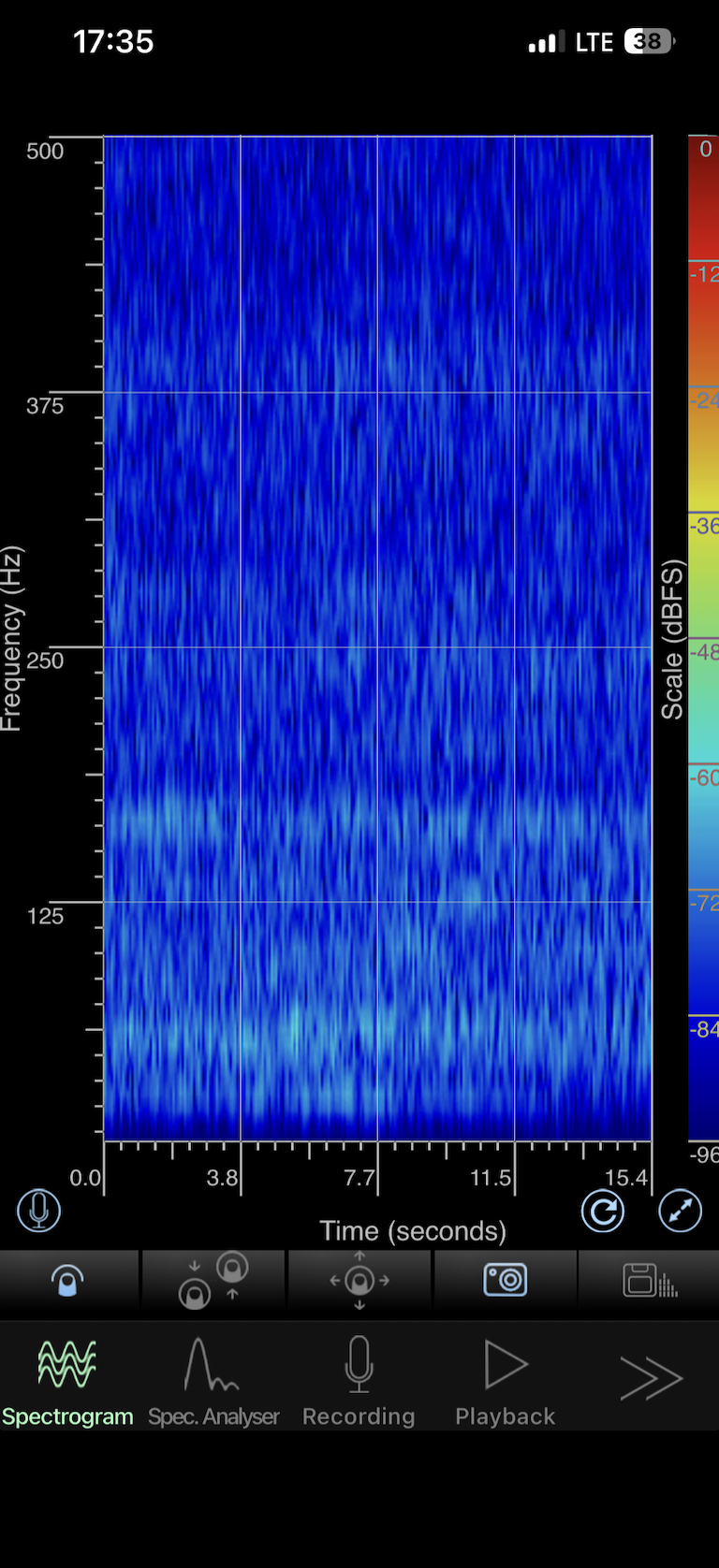This screenshot has width=719, height=1568.
Task: Tap the microphone icon below the spectrogram
Action: coord(39,1211)
